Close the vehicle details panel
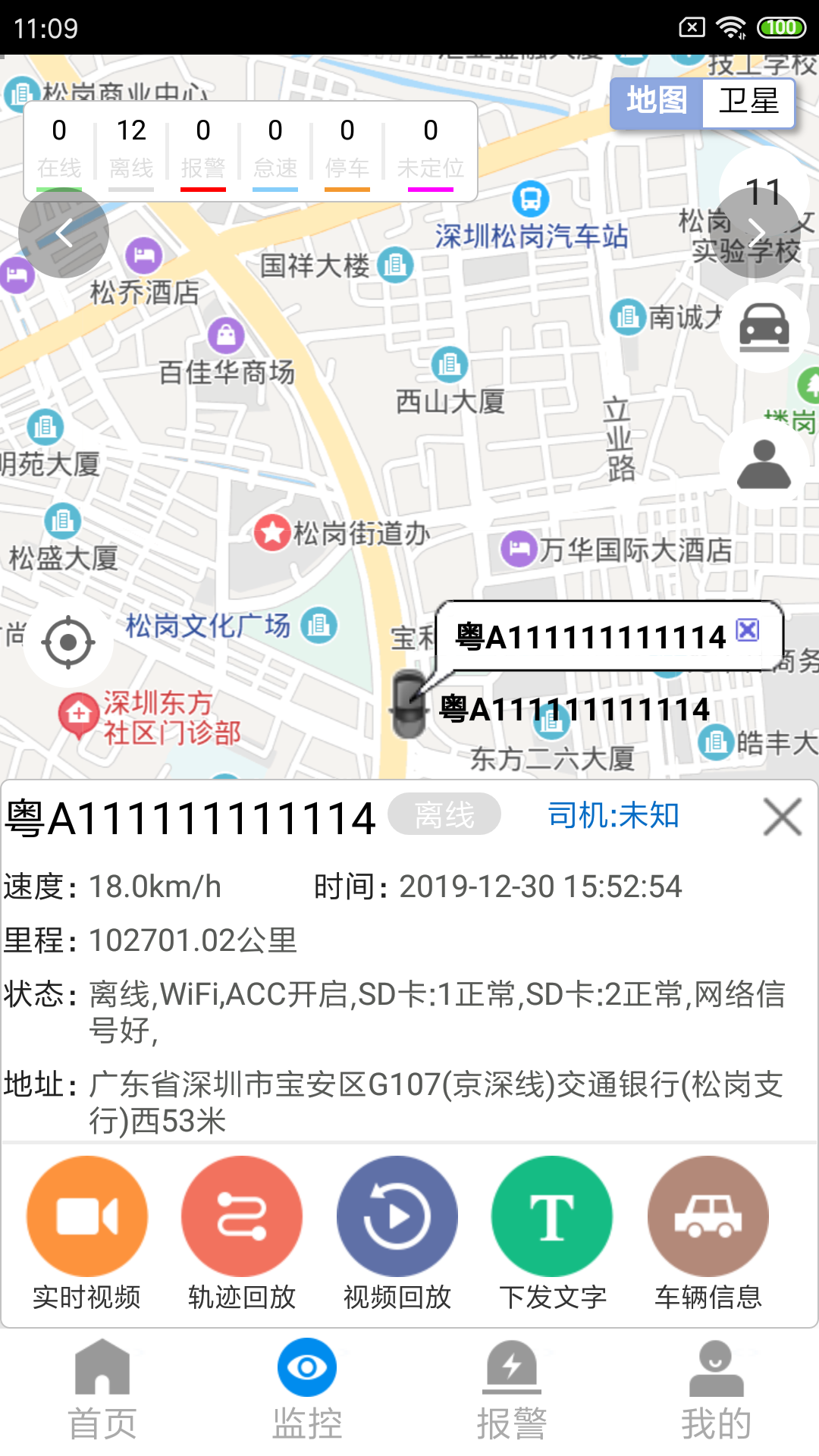This screenshot has width=819, height=1456. click(783, 817)
